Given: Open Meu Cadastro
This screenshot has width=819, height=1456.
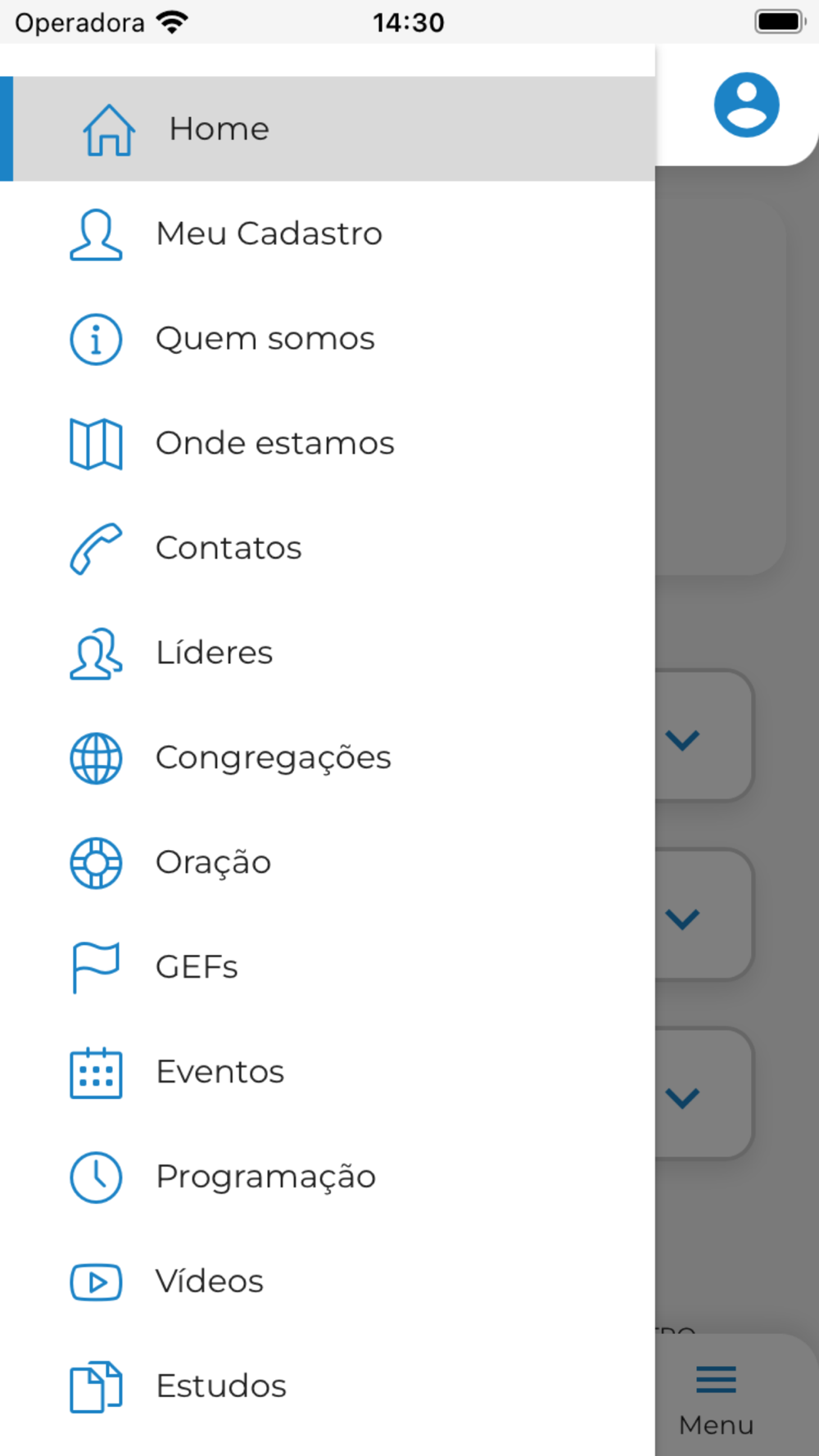Looking at the screenshot, I should click(328, 233).
